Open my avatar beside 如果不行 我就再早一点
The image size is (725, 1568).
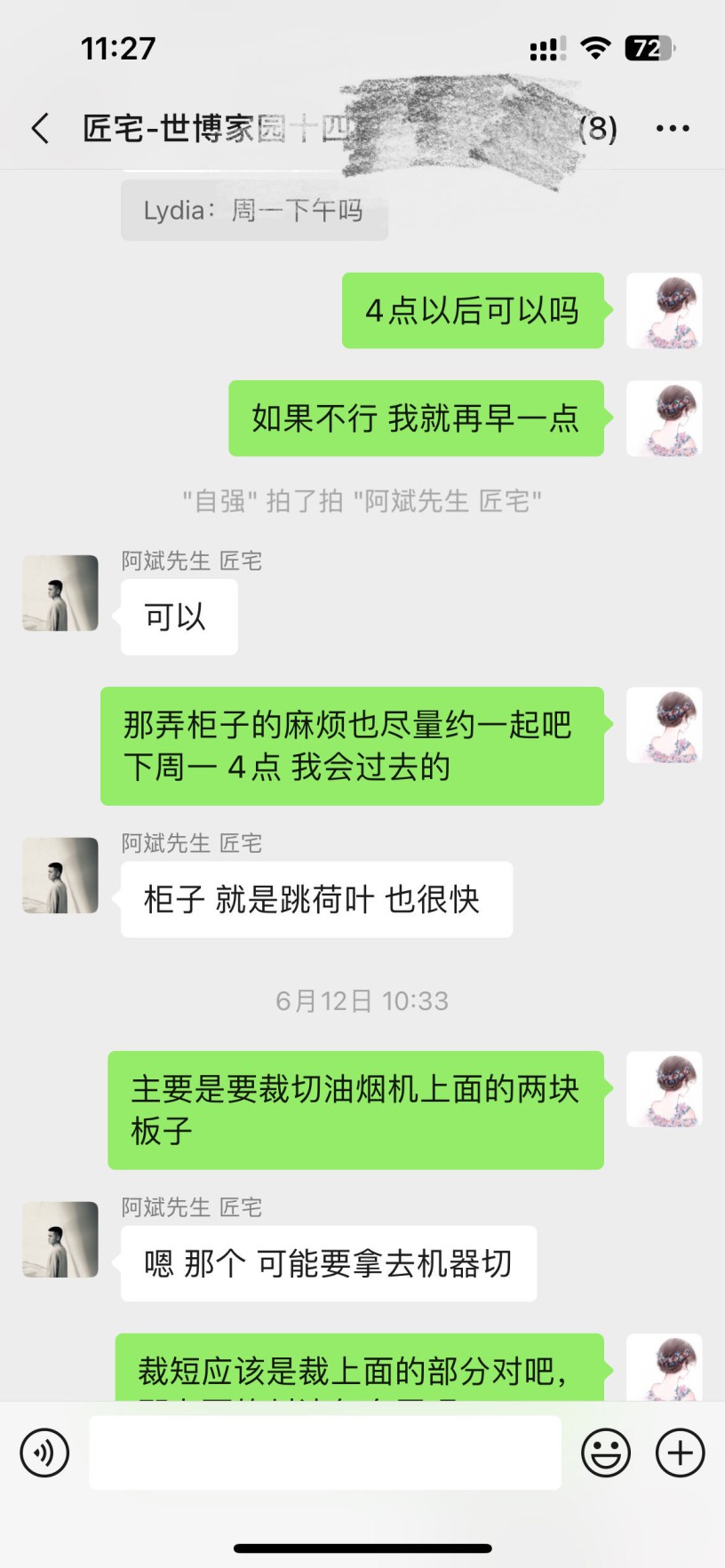pyautogui.click(x=665, y=418)
